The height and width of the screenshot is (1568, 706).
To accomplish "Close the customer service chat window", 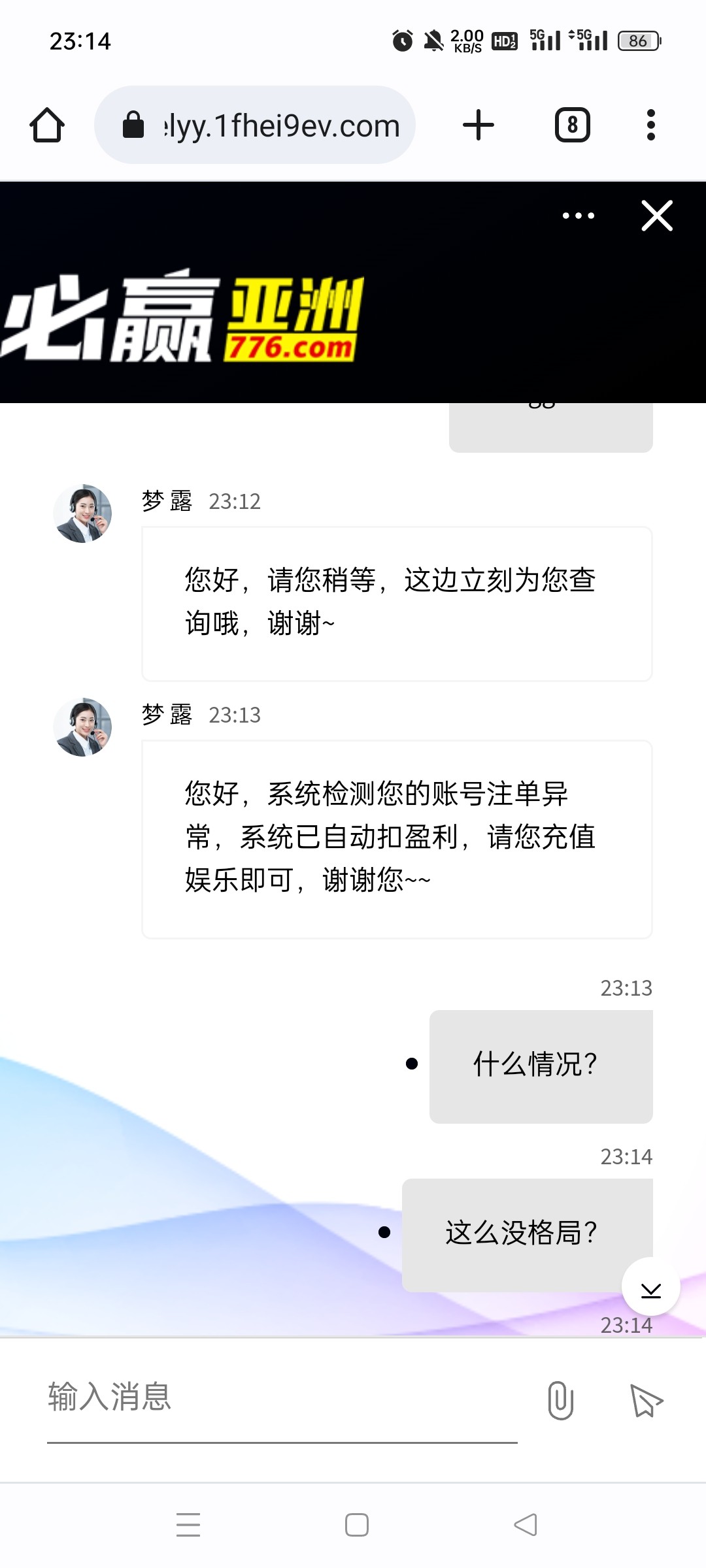I will 657,216.
